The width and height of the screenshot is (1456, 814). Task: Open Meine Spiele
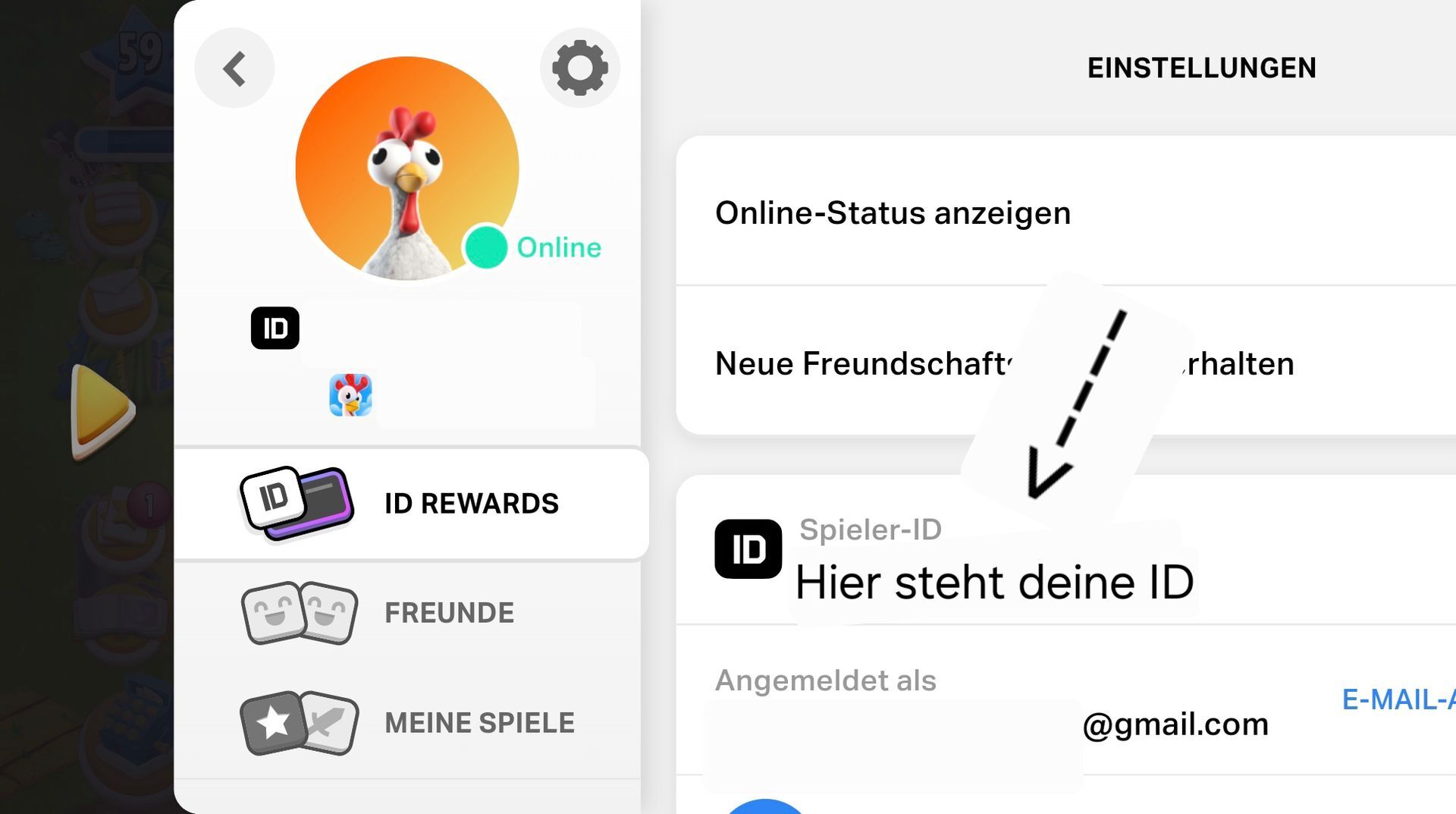(409, 722)
